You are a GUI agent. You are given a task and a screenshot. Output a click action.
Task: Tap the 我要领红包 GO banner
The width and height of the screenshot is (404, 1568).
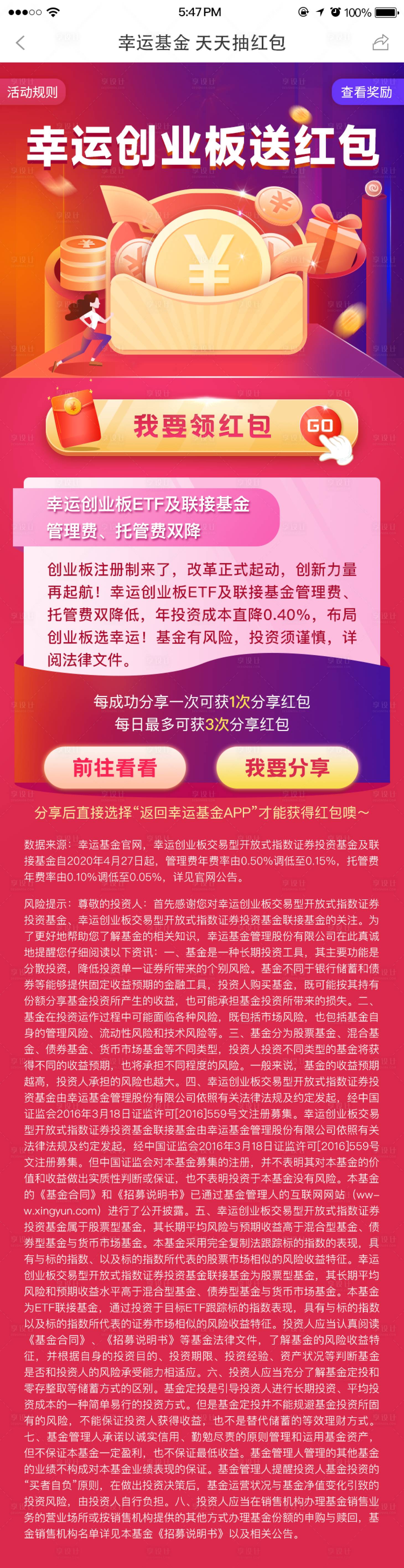click(201, 427)
